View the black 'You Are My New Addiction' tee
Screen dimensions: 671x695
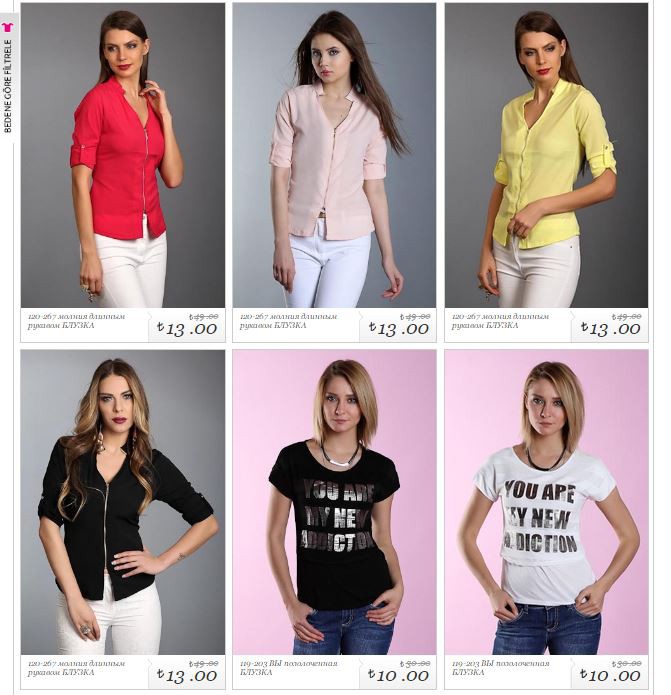point(334,502)
